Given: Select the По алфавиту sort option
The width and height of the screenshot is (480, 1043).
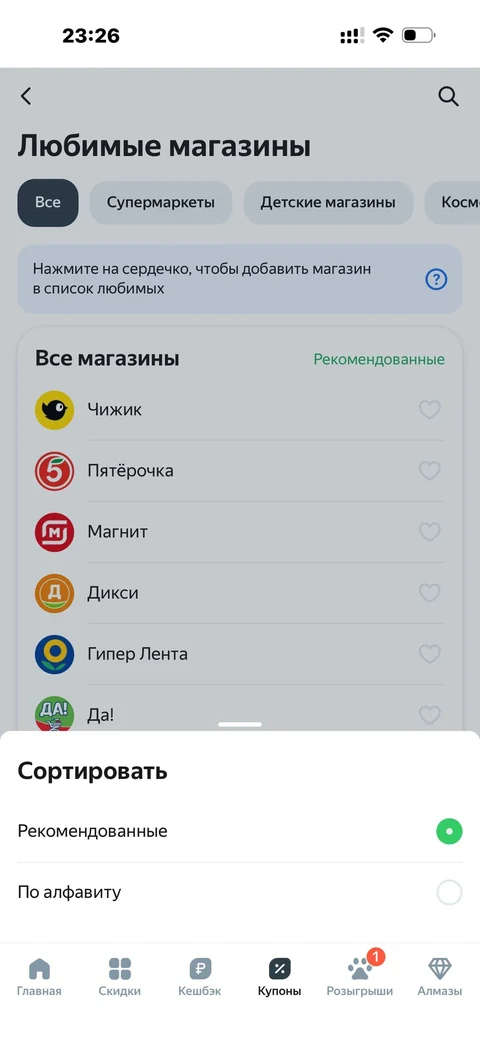Looking at the screenshot, I should pyautogui.click(x=239, y=893).
